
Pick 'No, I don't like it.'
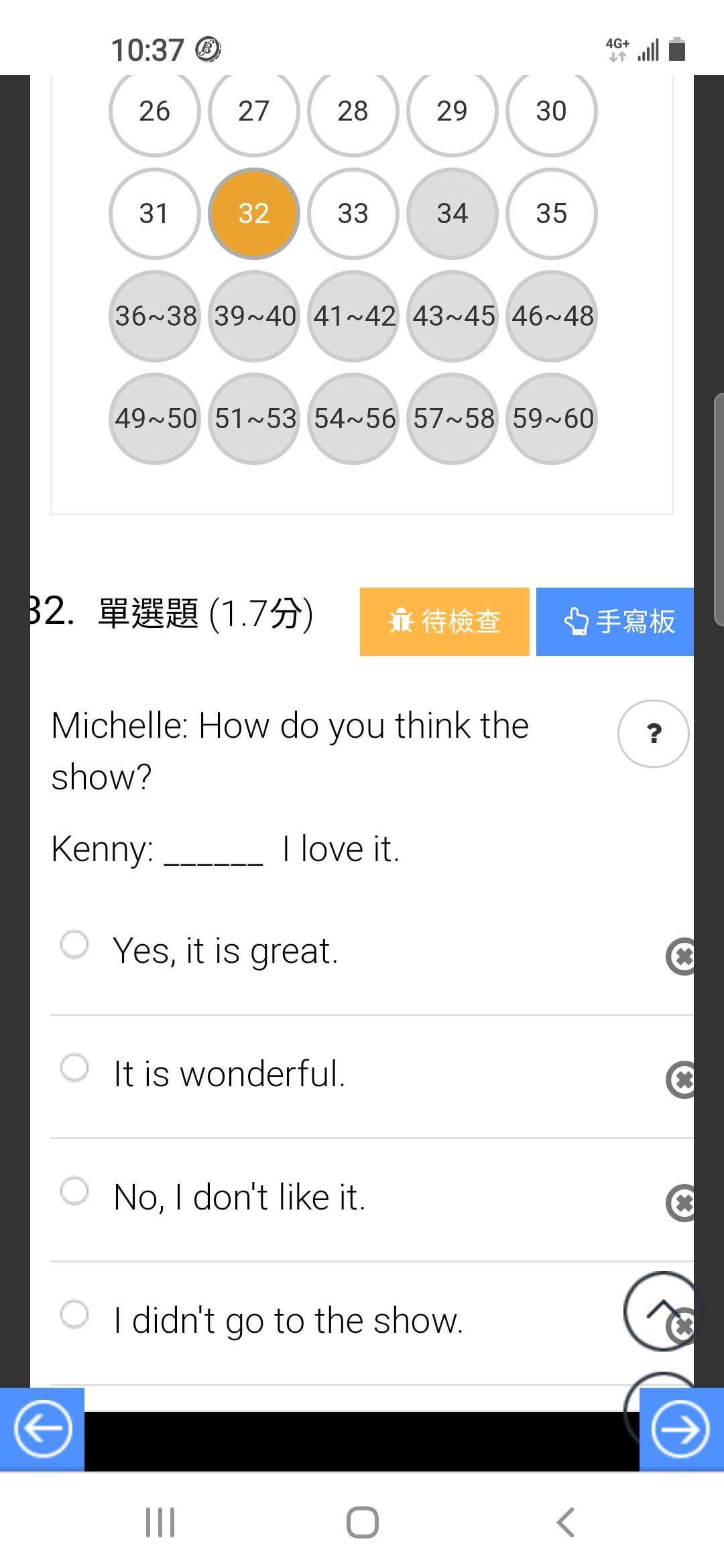pyautogui.click(x=74, y=1191)
